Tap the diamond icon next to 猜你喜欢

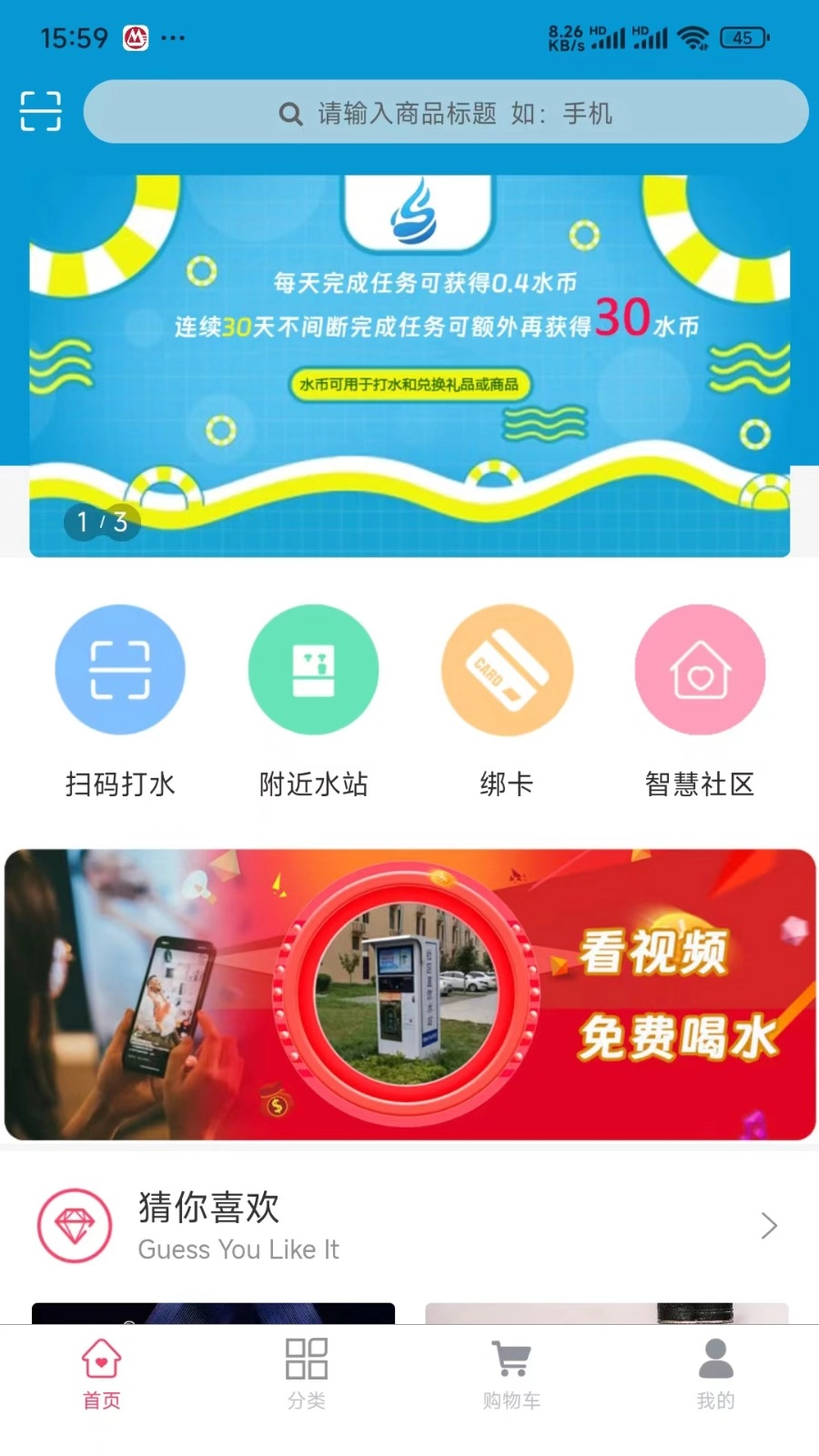pos(74,1226)
